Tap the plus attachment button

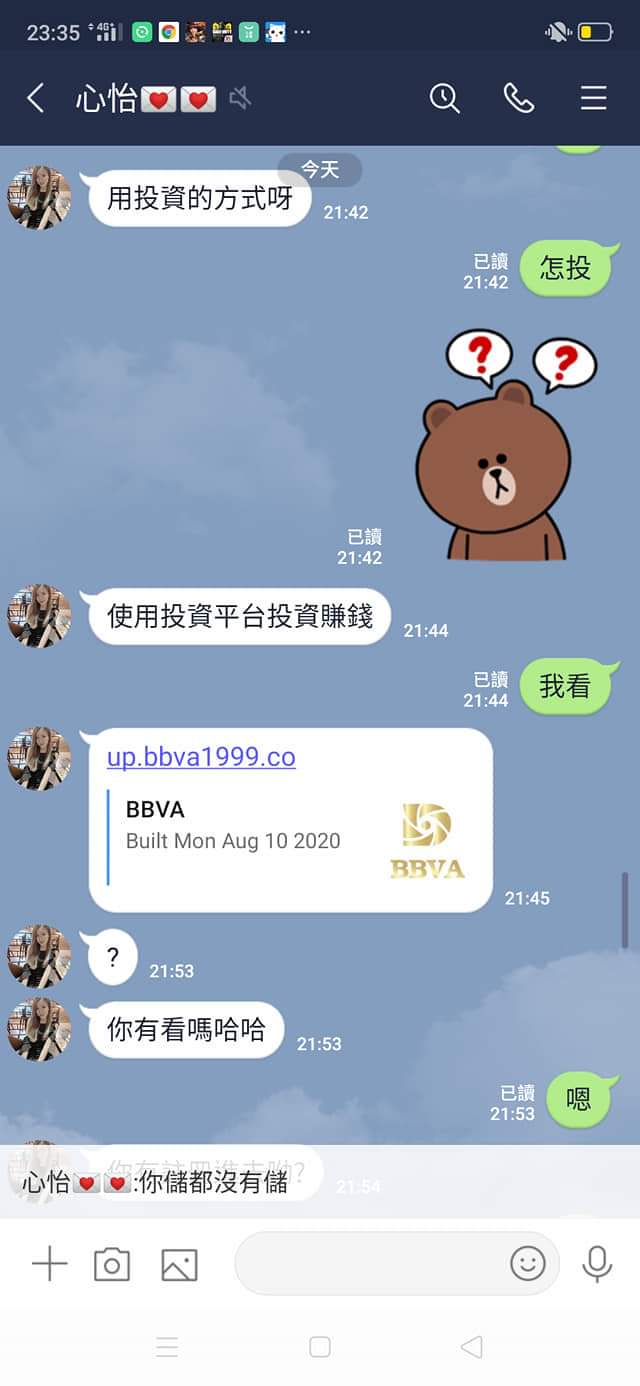click(49, 1264)
